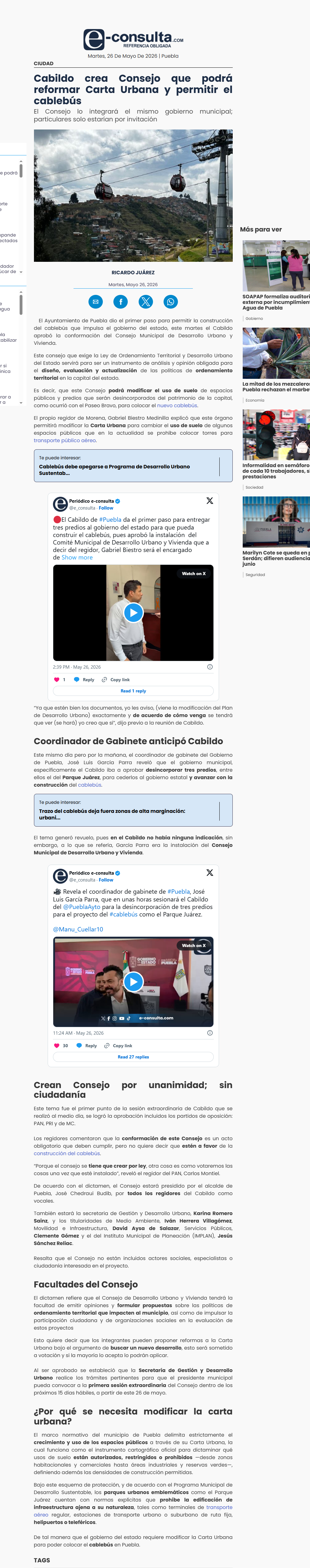The height and width of the screenshot is (1568, 310).
Task: Go to the e-consulta home logo
Action: pyautogui.click(x=133, y=40)
